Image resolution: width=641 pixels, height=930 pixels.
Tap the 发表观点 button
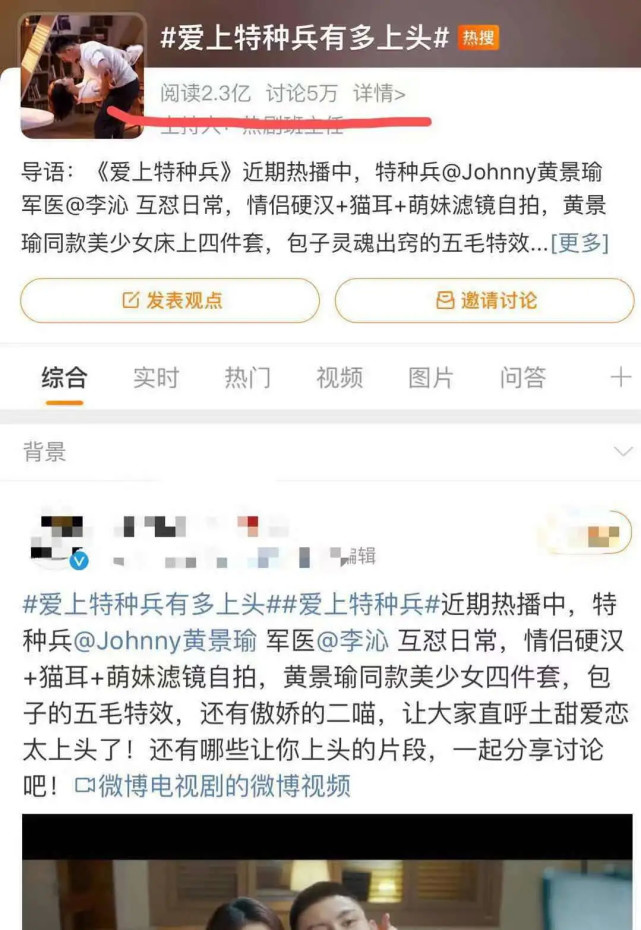[170, 300]
